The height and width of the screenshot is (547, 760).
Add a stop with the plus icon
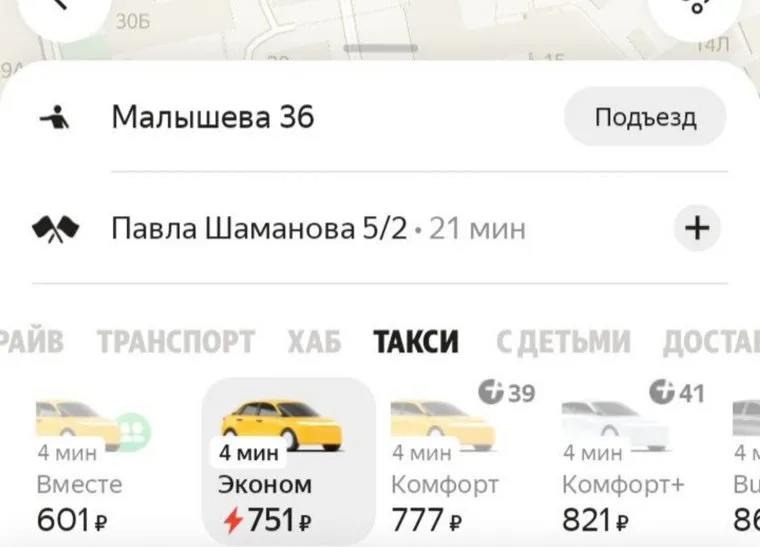point(696,229)
